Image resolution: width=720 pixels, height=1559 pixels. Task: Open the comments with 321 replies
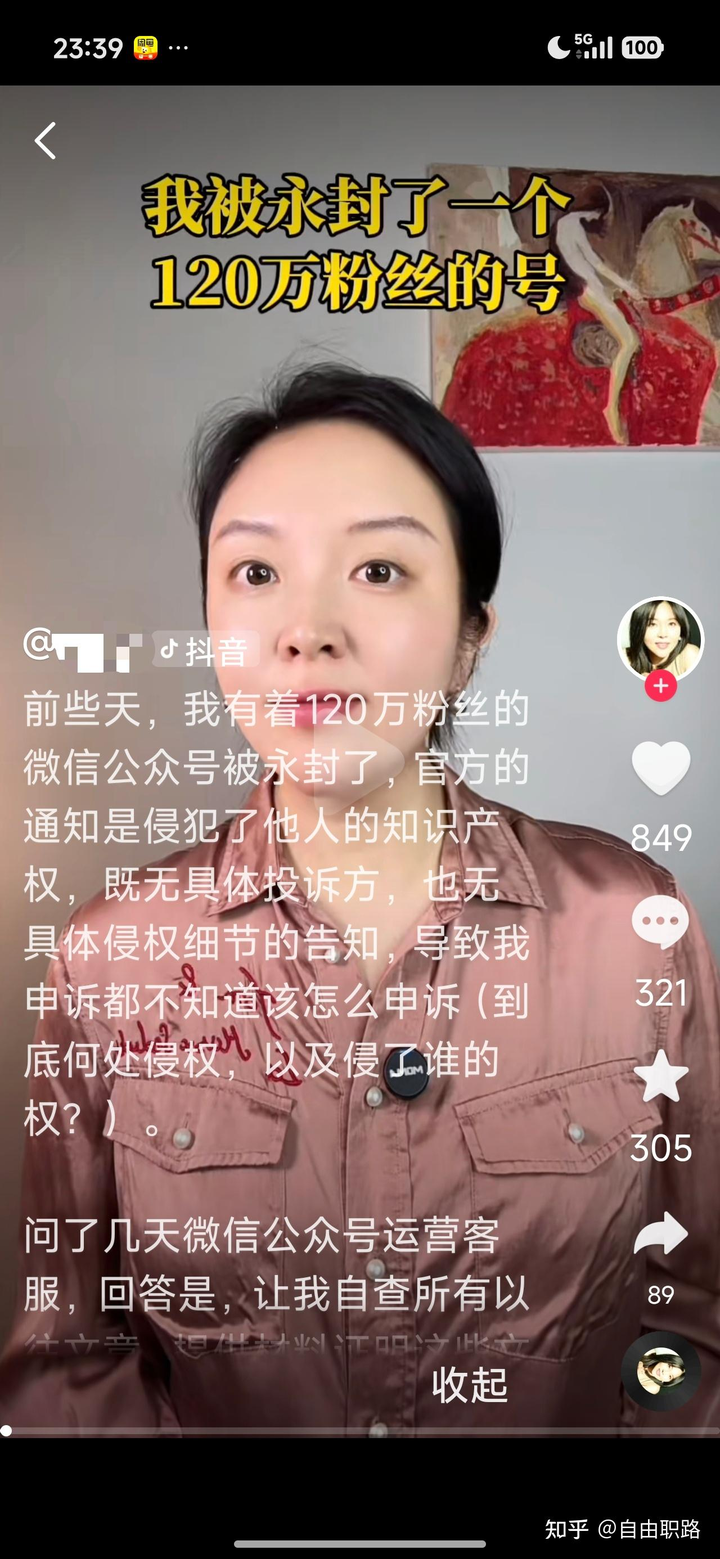point(661,923)
